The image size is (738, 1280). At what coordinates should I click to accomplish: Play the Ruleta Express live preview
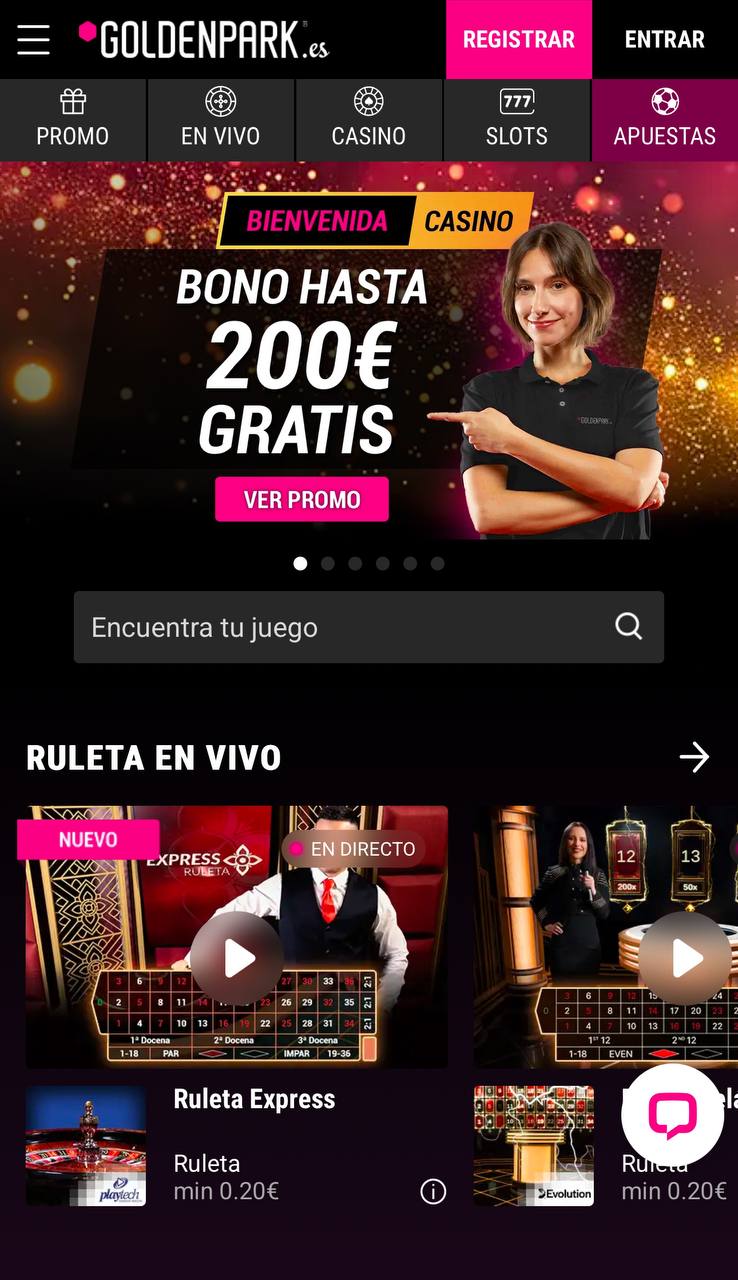pos(237,958)
